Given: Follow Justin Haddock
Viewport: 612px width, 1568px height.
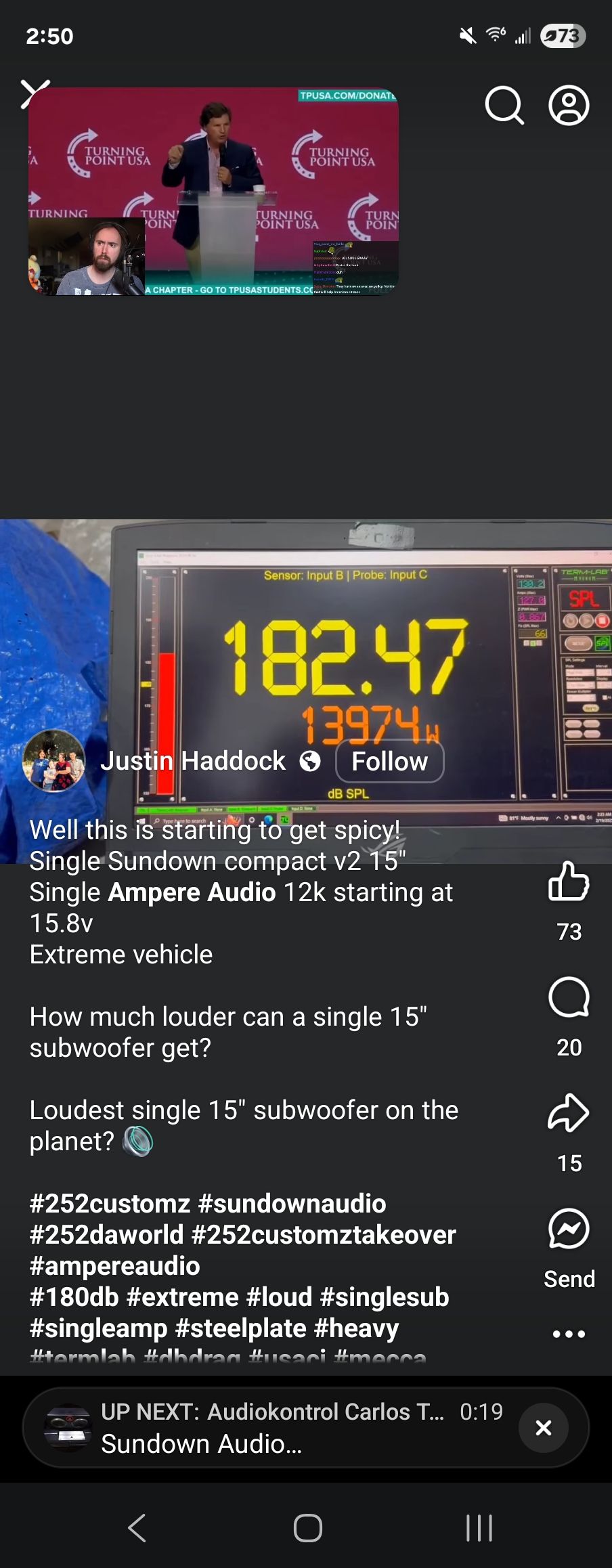Looking at the screenshot, I should click(389, 762).
